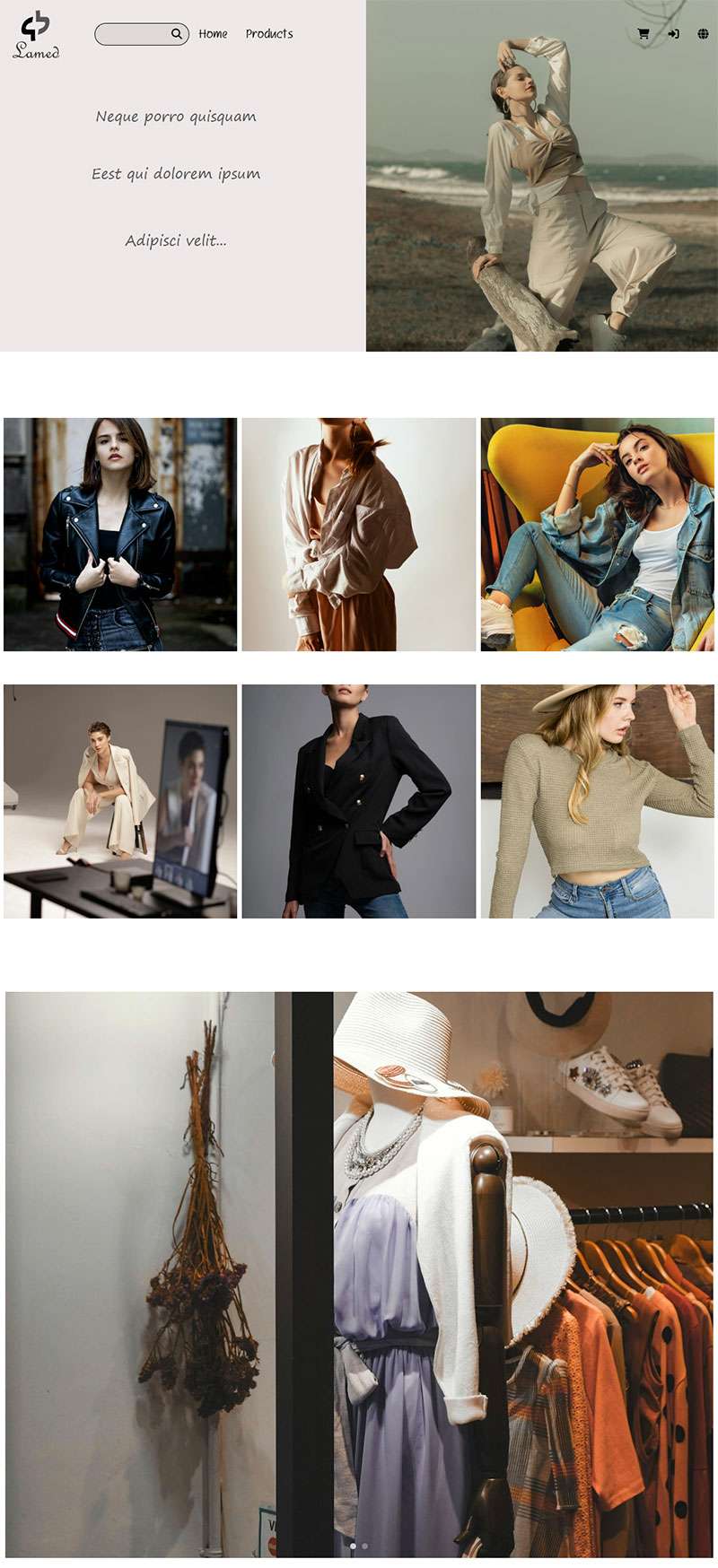Open the Products page link
The image size is (718, 1568).
coord(269,34)
